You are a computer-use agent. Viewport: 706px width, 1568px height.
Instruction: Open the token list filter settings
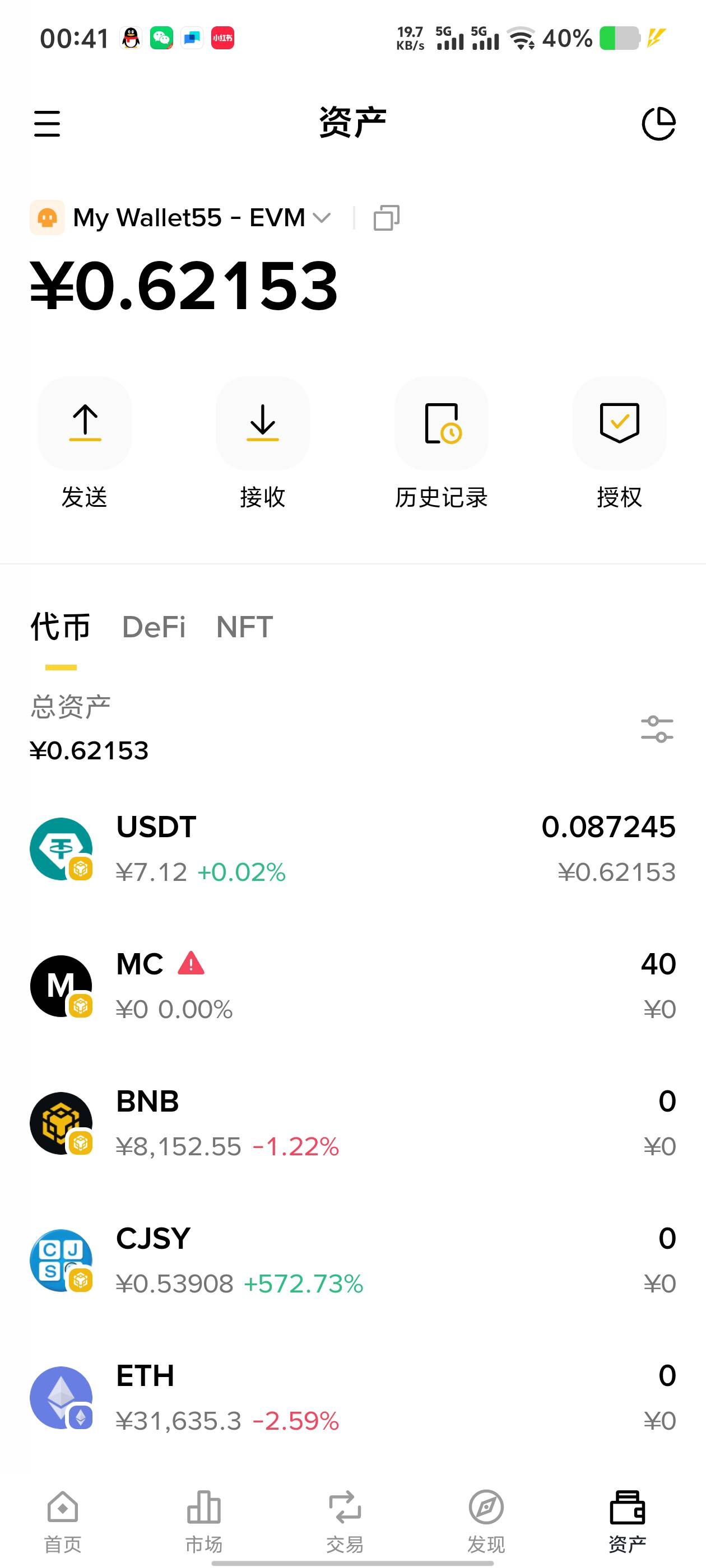tap(657, 729)
